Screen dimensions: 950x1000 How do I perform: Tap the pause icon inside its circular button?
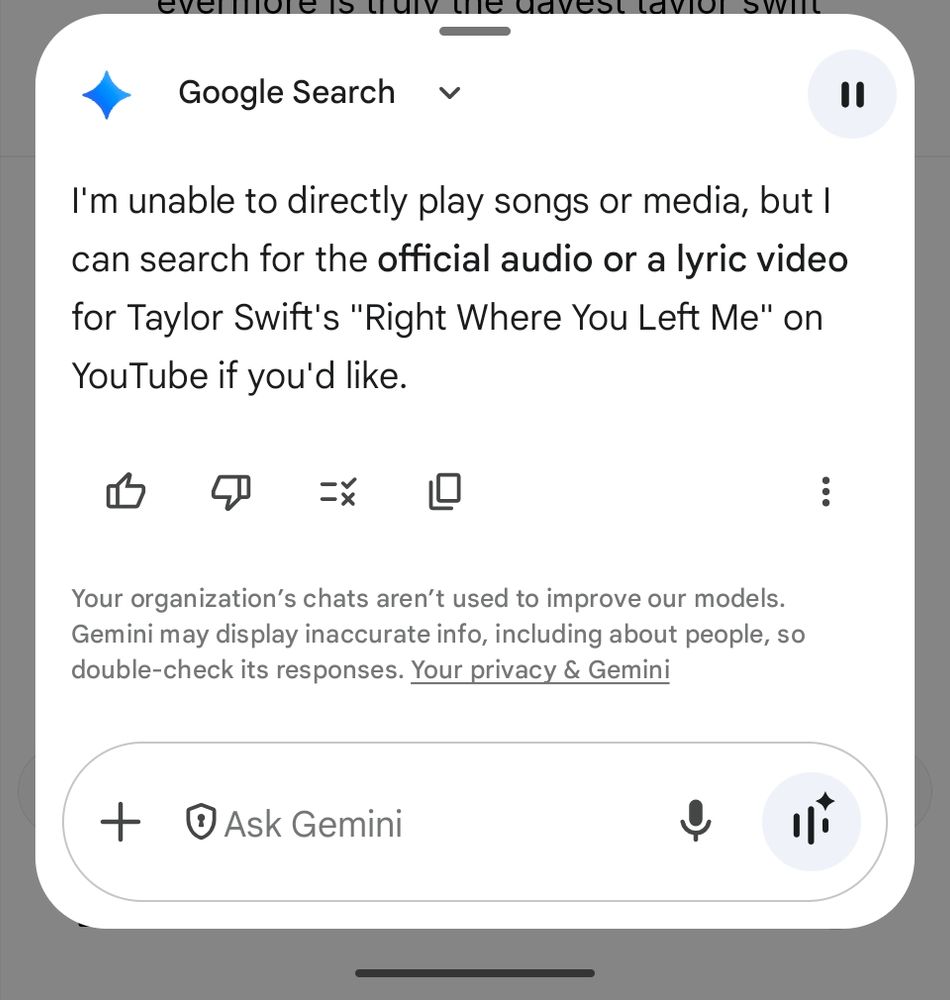852,94
